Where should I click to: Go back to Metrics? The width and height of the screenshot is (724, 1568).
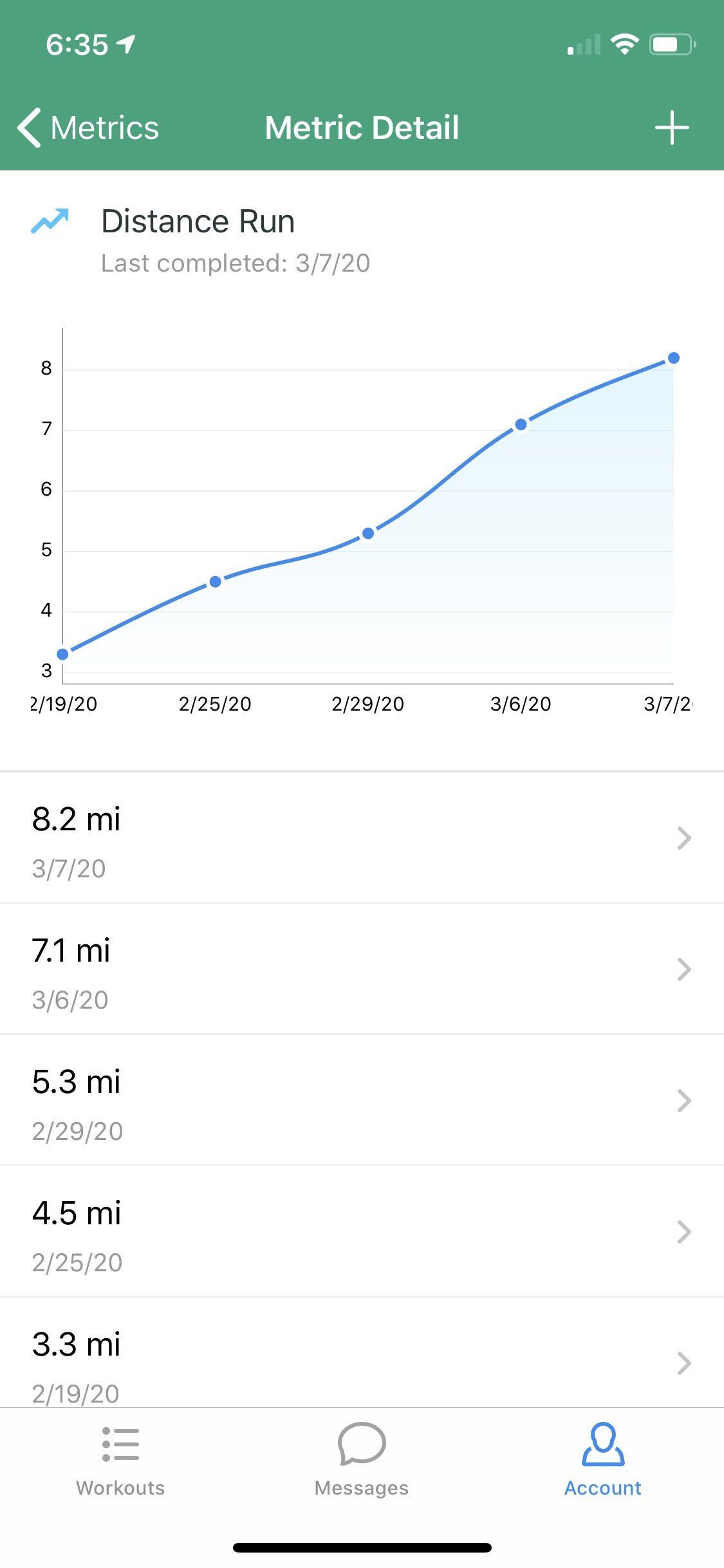coord(88,127)
